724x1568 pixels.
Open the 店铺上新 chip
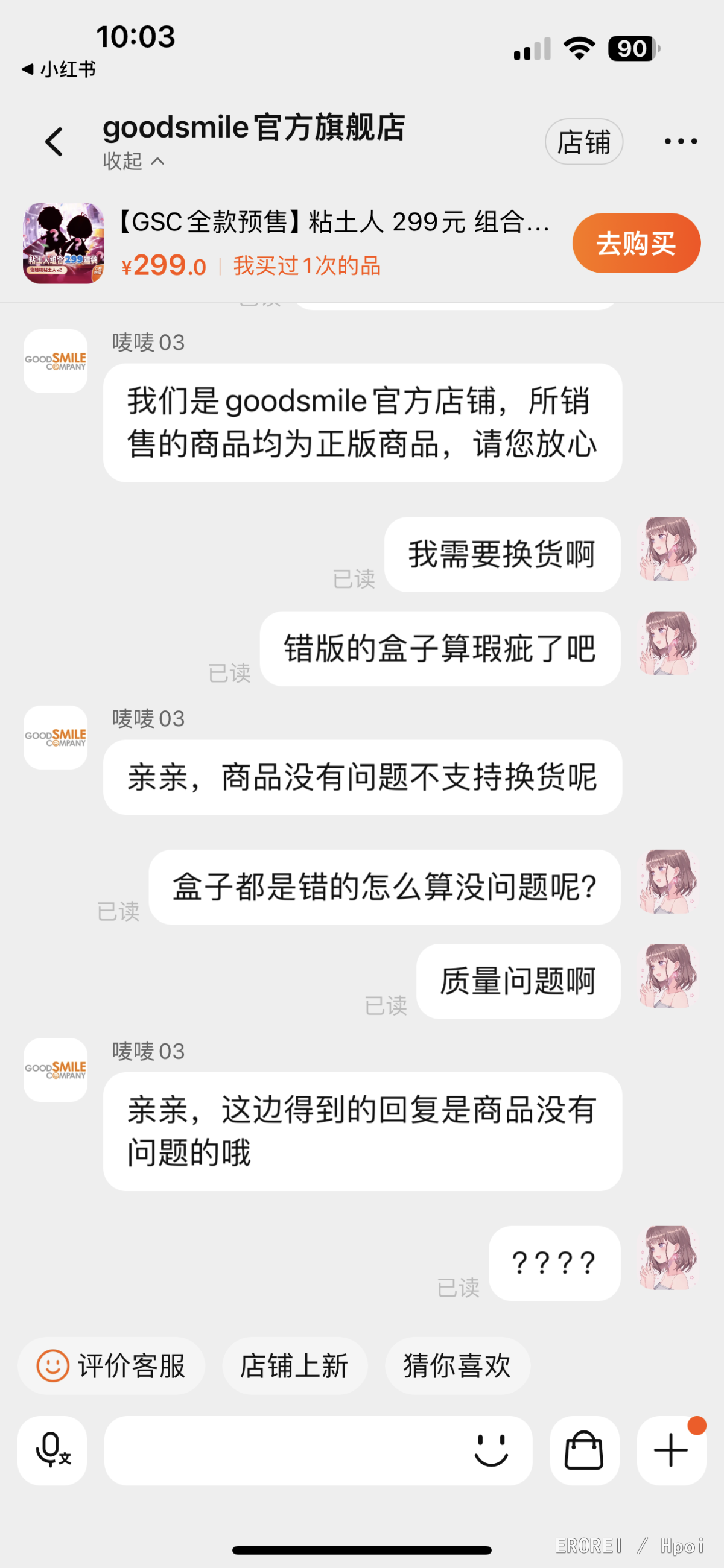point(294,1365)
